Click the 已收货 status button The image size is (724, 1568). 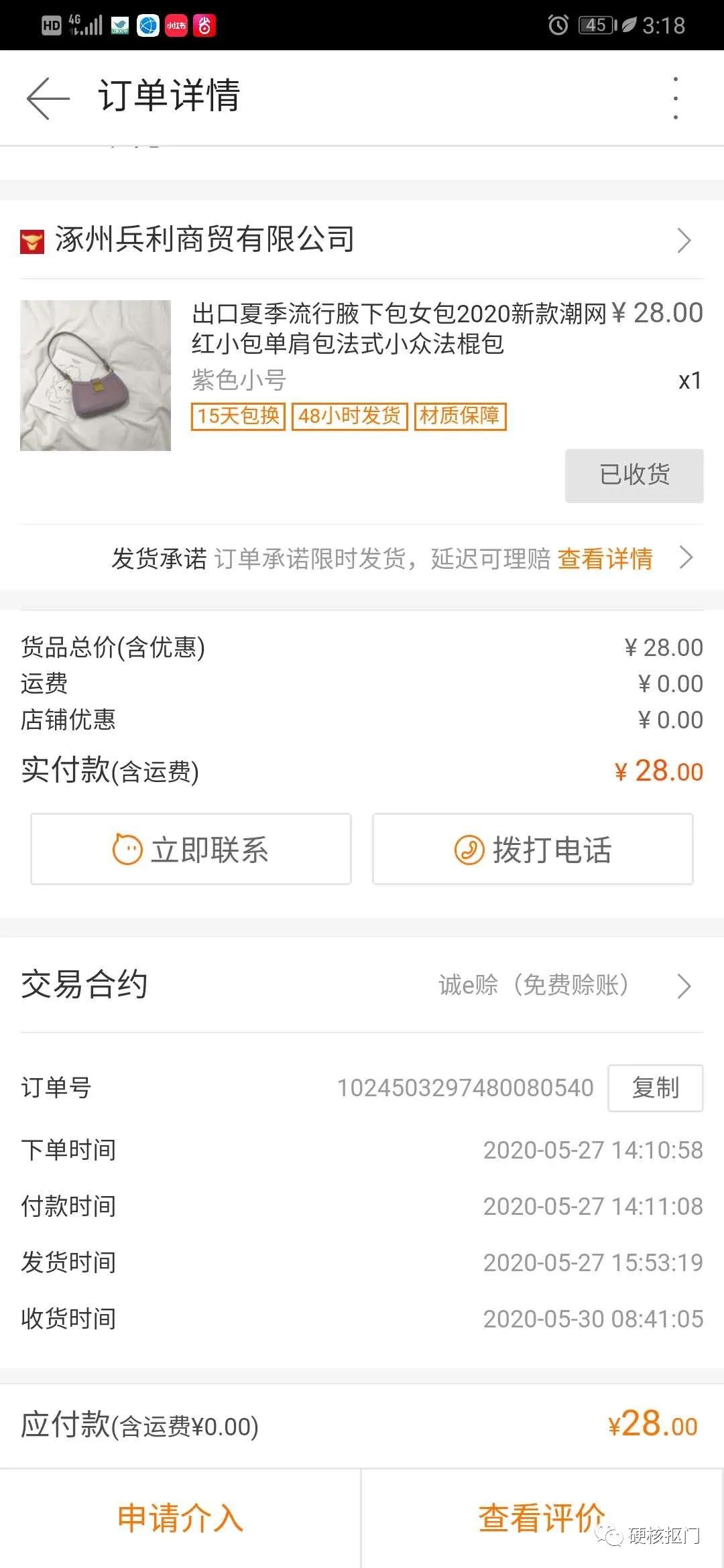(x=633, y=474)
